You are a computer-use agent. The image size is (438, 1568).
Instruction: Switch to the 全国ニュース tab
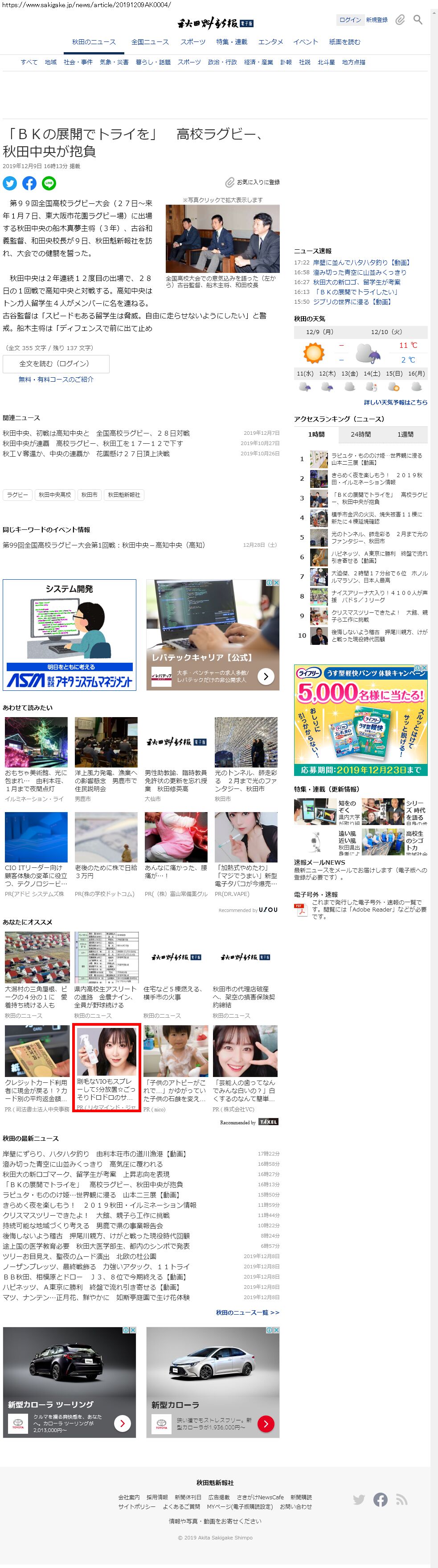point(150,42)
